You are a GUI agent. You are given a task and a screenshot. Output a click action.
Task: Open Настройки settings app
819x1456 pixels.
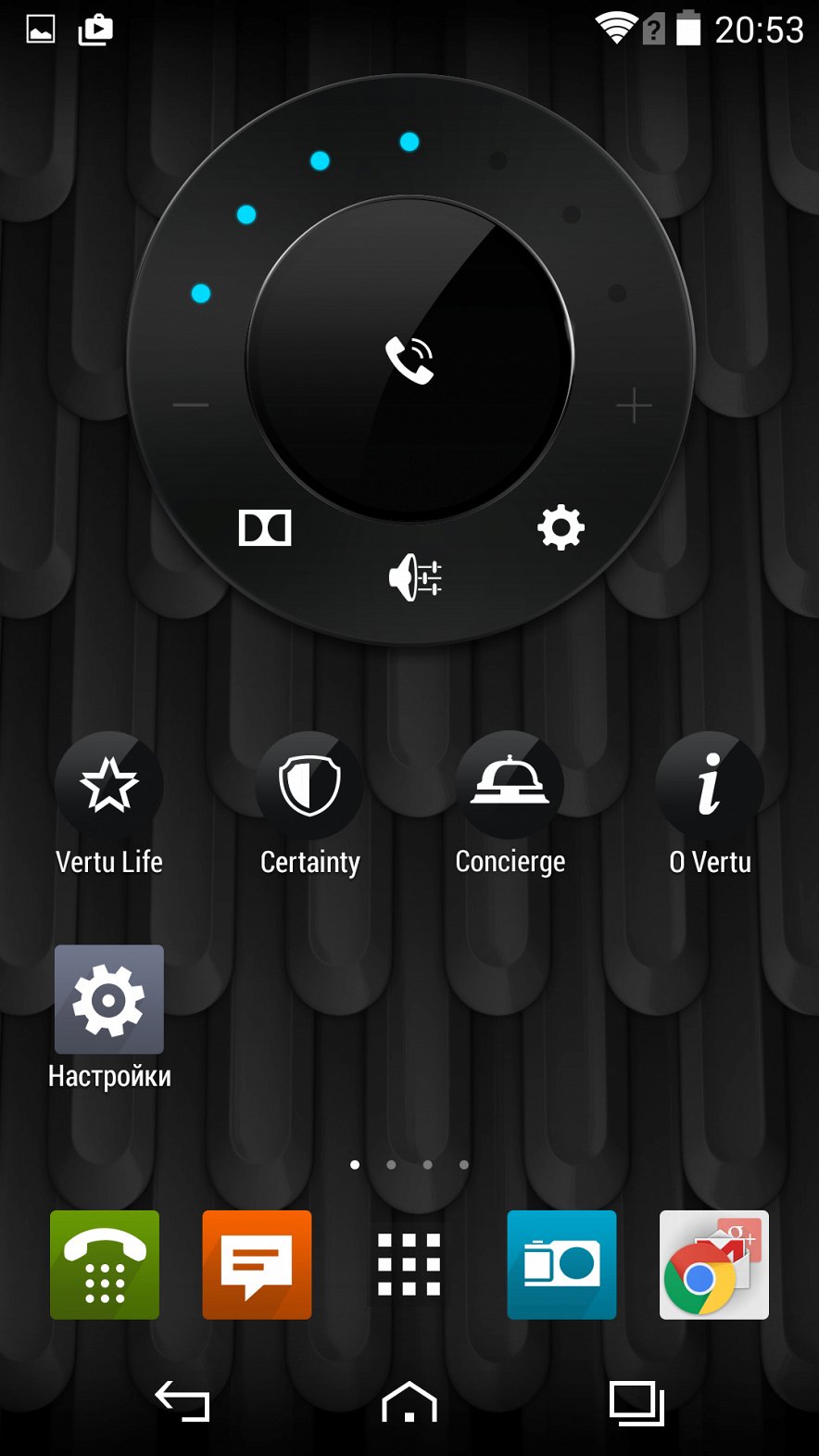[109, 1000]
